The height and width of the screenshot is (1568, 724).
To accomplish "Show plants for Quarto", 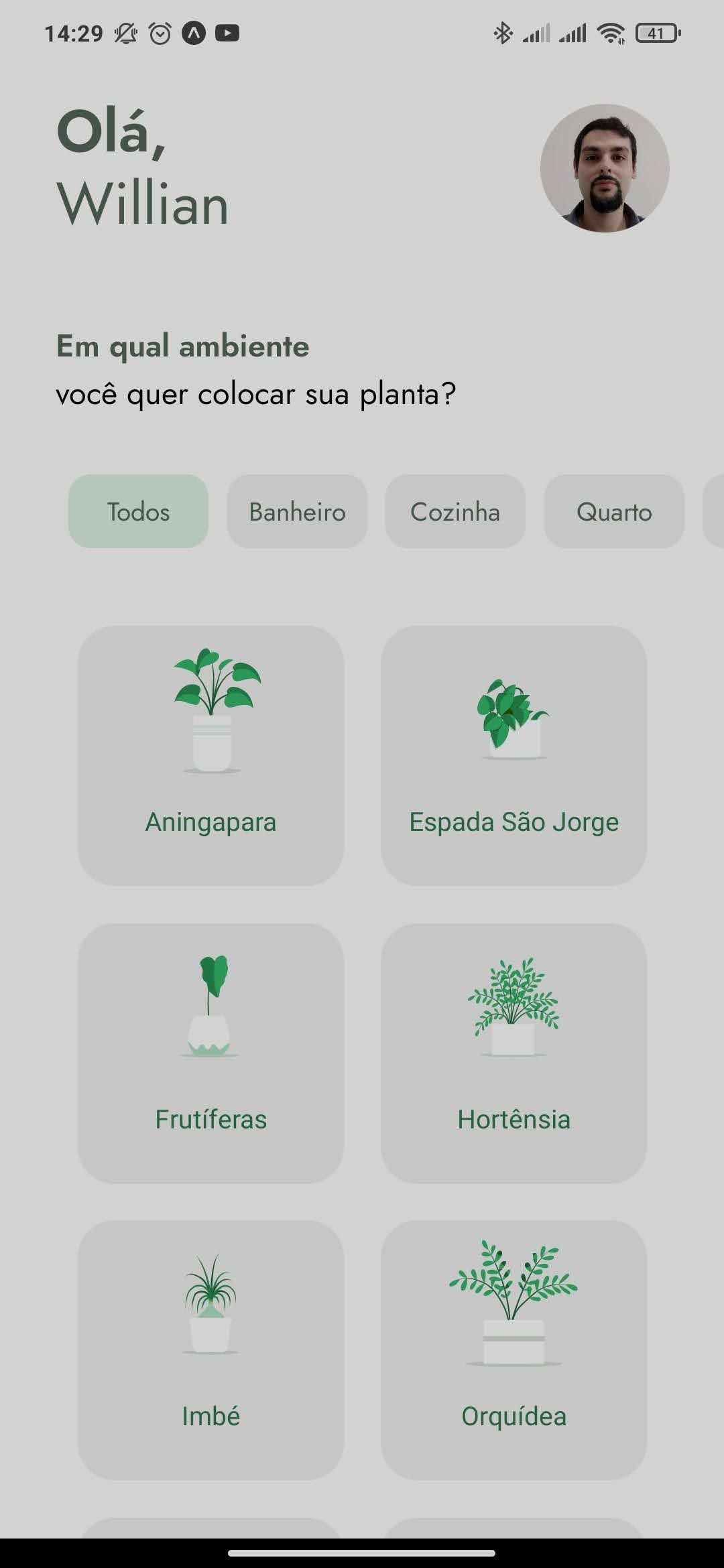I will click(x=614, y=512).
